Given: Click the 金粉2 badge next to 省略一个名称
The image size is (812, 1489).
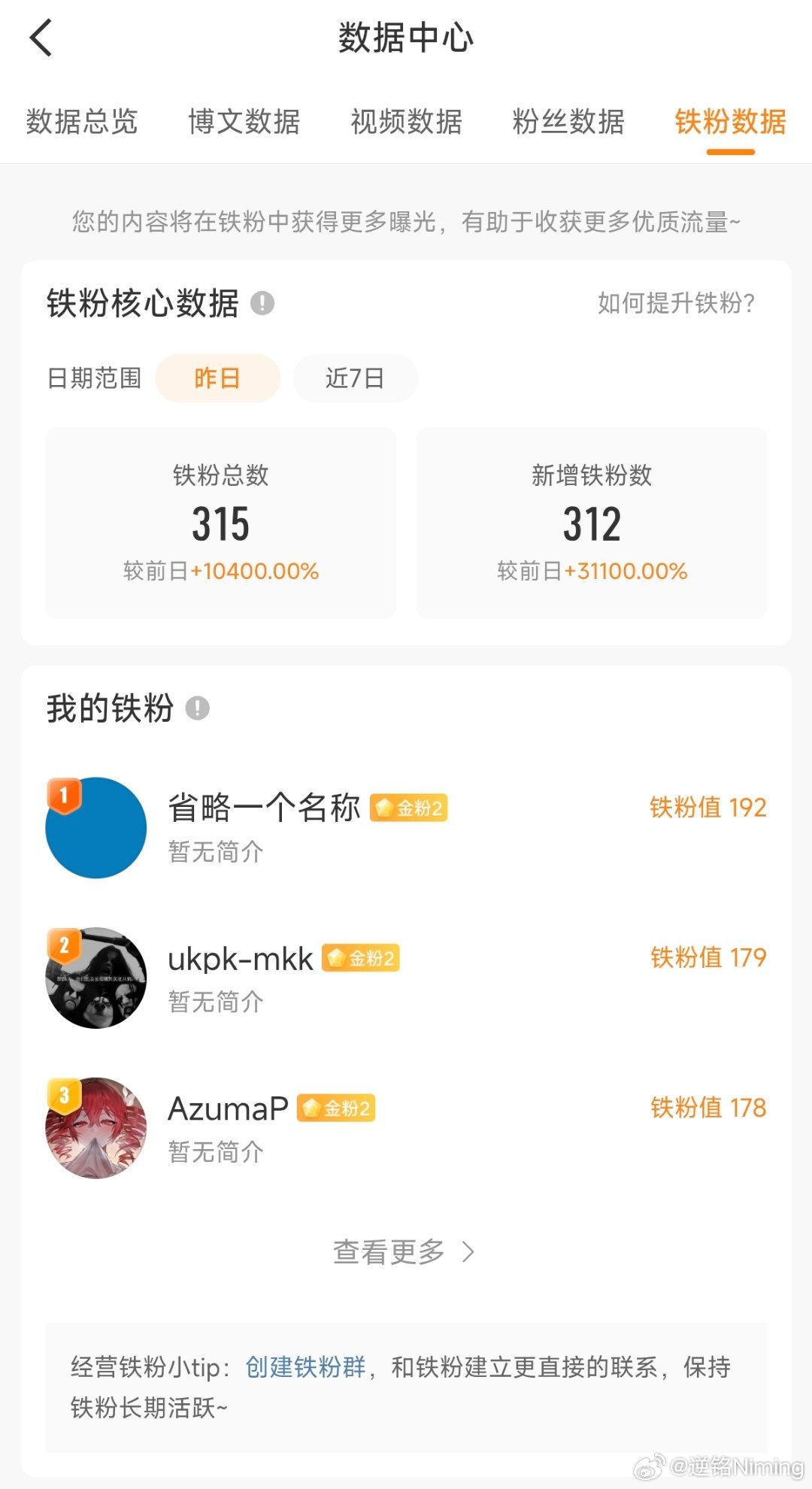Looking at the screenshot, I should tap(410, 807).
